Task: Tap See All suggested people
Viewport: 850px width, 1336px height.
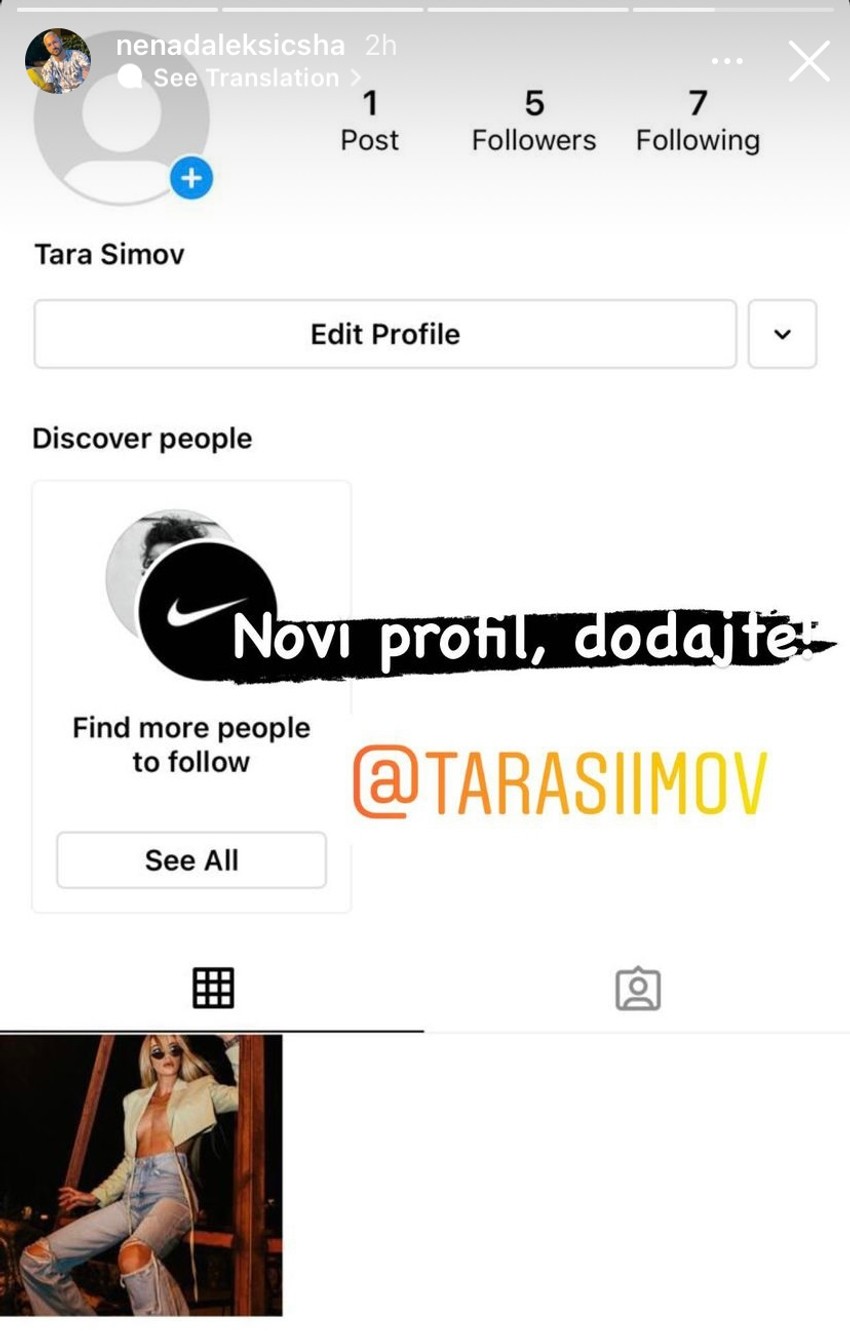Action: 190,859
